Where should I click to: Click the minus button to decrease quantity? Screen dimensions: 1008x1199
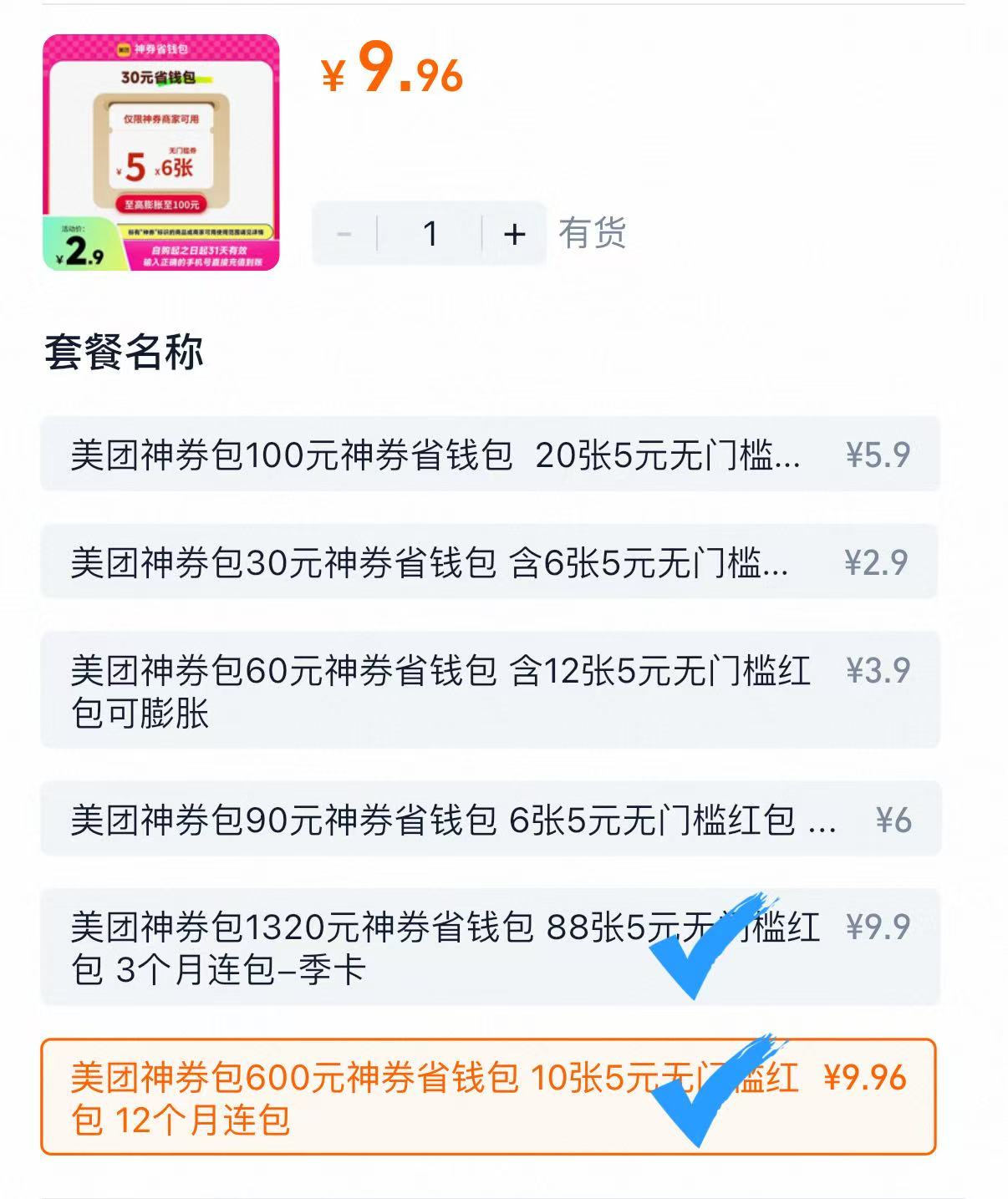343,234
